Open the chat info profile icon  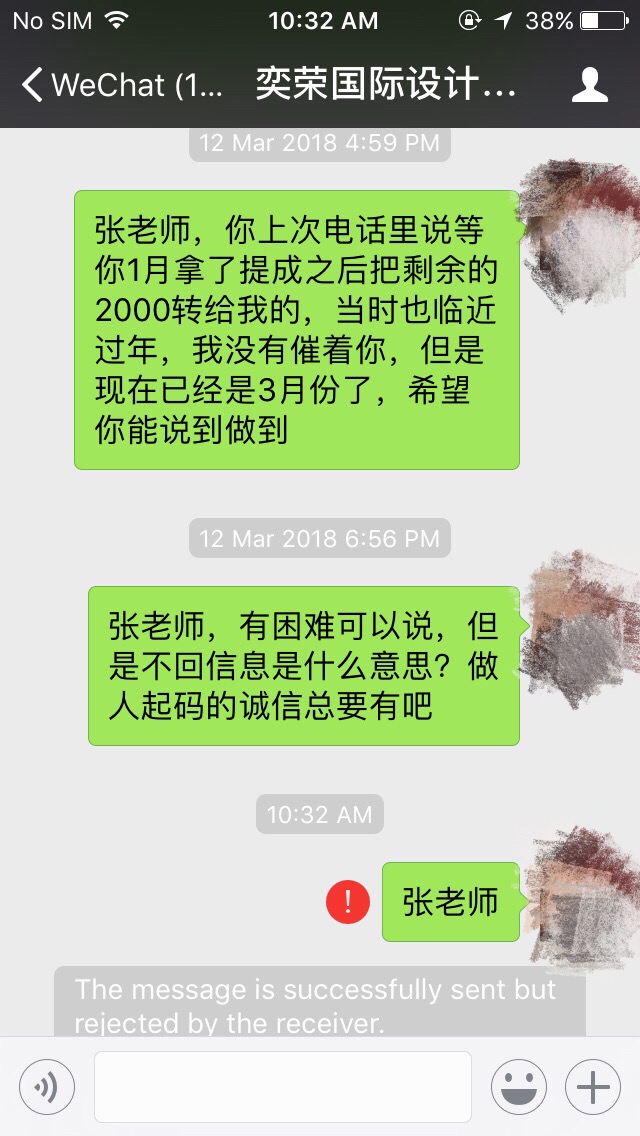589,85
